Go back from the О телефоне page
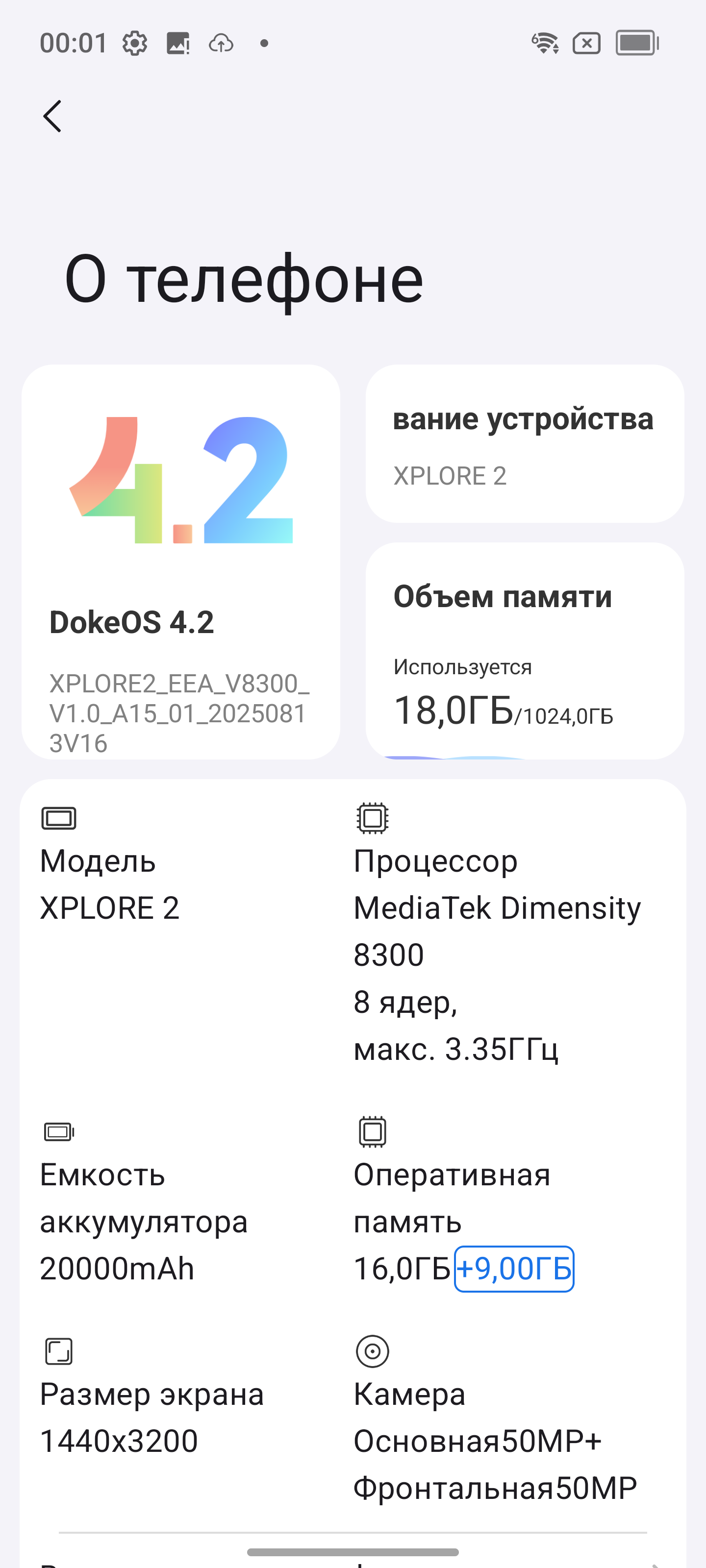 click(x=53, y=116)
